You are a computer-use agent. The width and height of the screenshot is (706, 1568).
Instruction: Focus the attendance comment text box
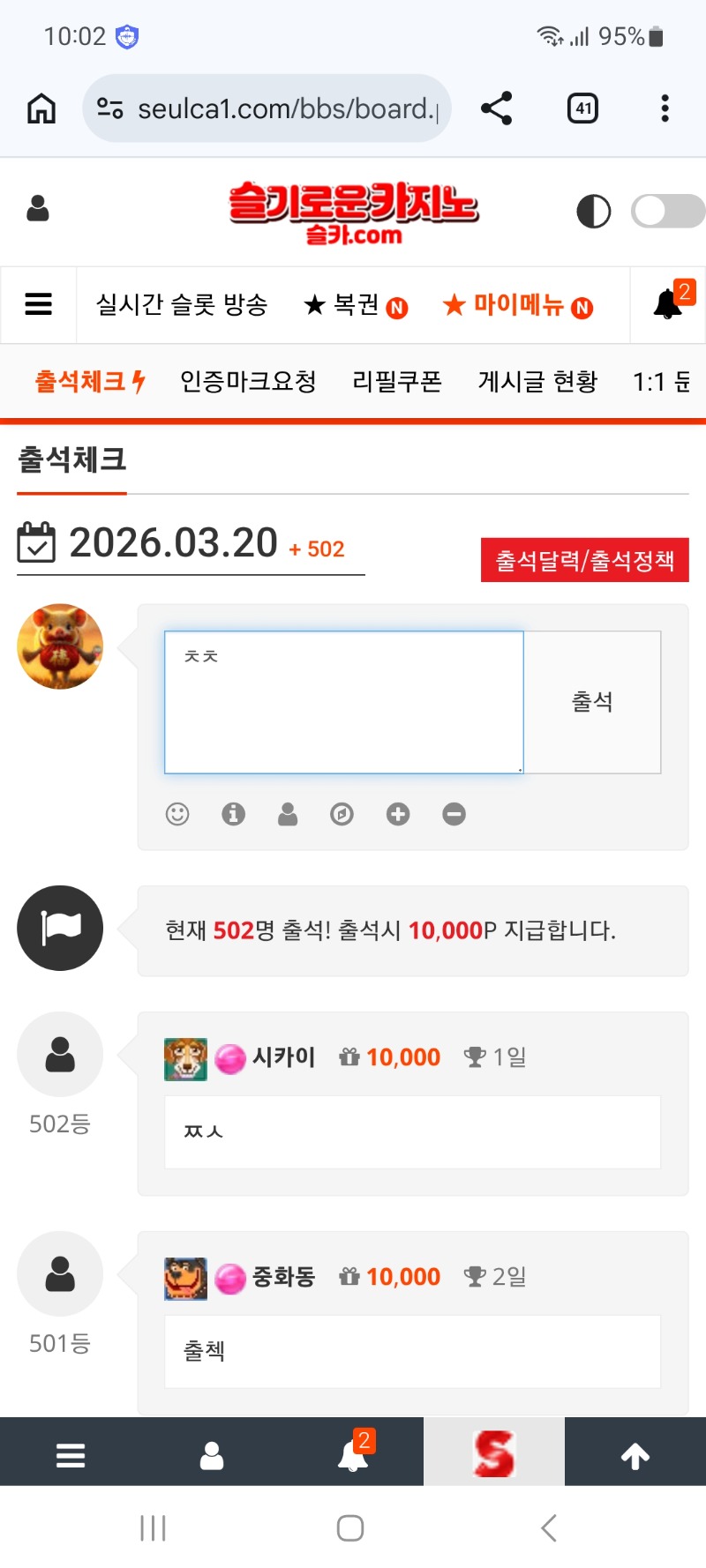click(343, 702)
